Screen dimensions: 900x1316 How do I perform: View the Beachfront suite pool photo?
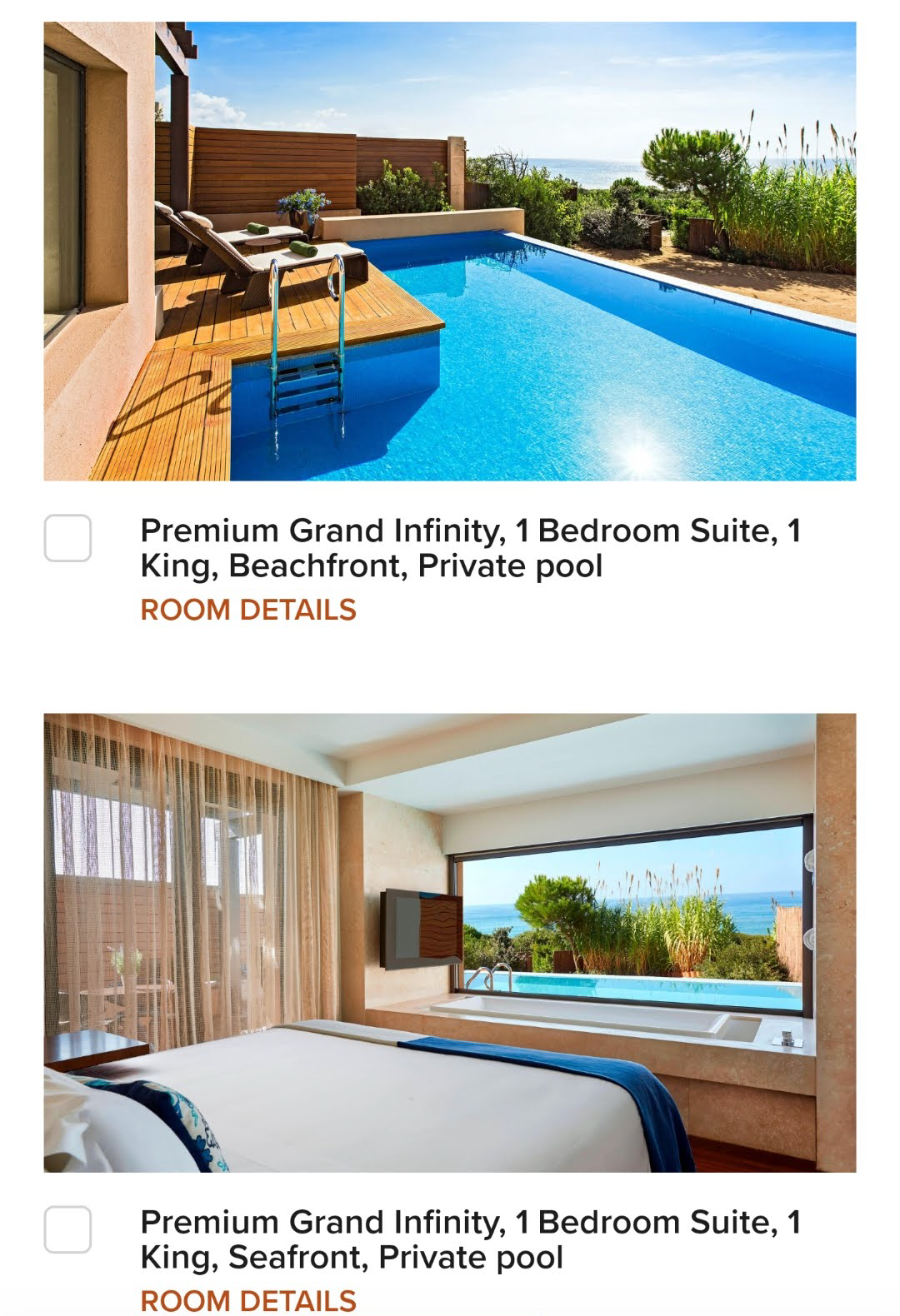click(450, 251)
